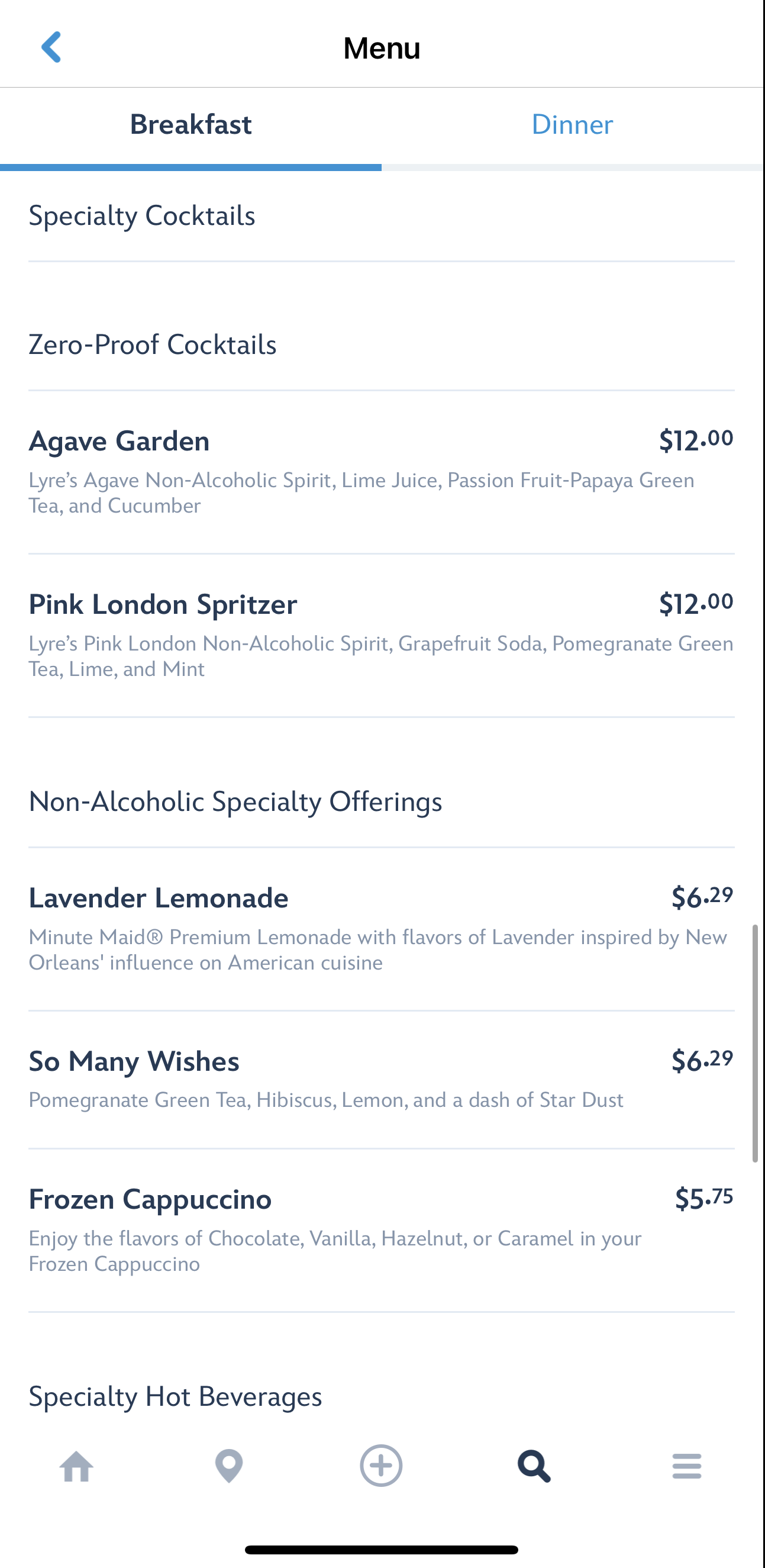
Task: Open the map location pin tab
Action: (x=229, y=1466)
